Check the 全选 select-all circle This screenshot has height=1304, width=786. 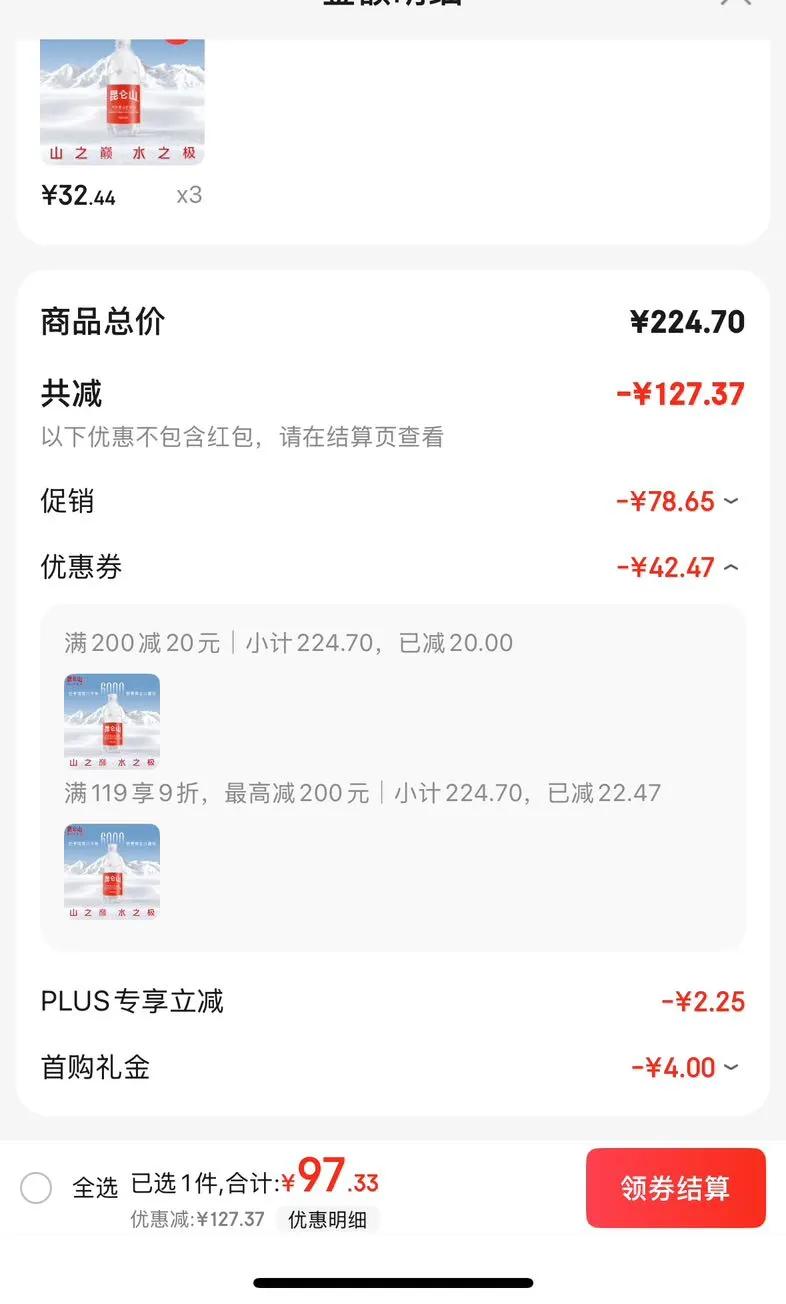(36, 1188)
